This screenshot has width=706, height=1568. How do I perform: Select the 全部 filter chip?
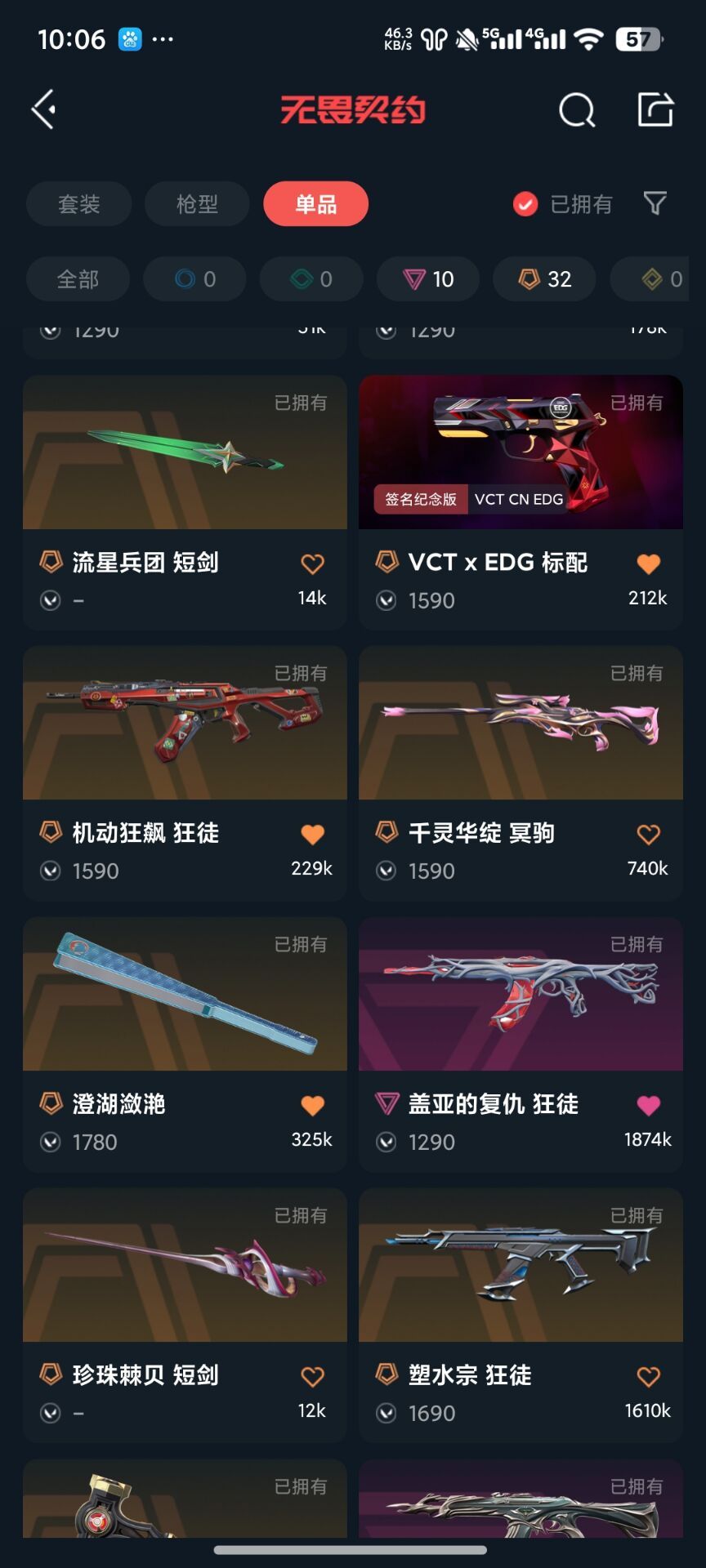coord(78,279)
